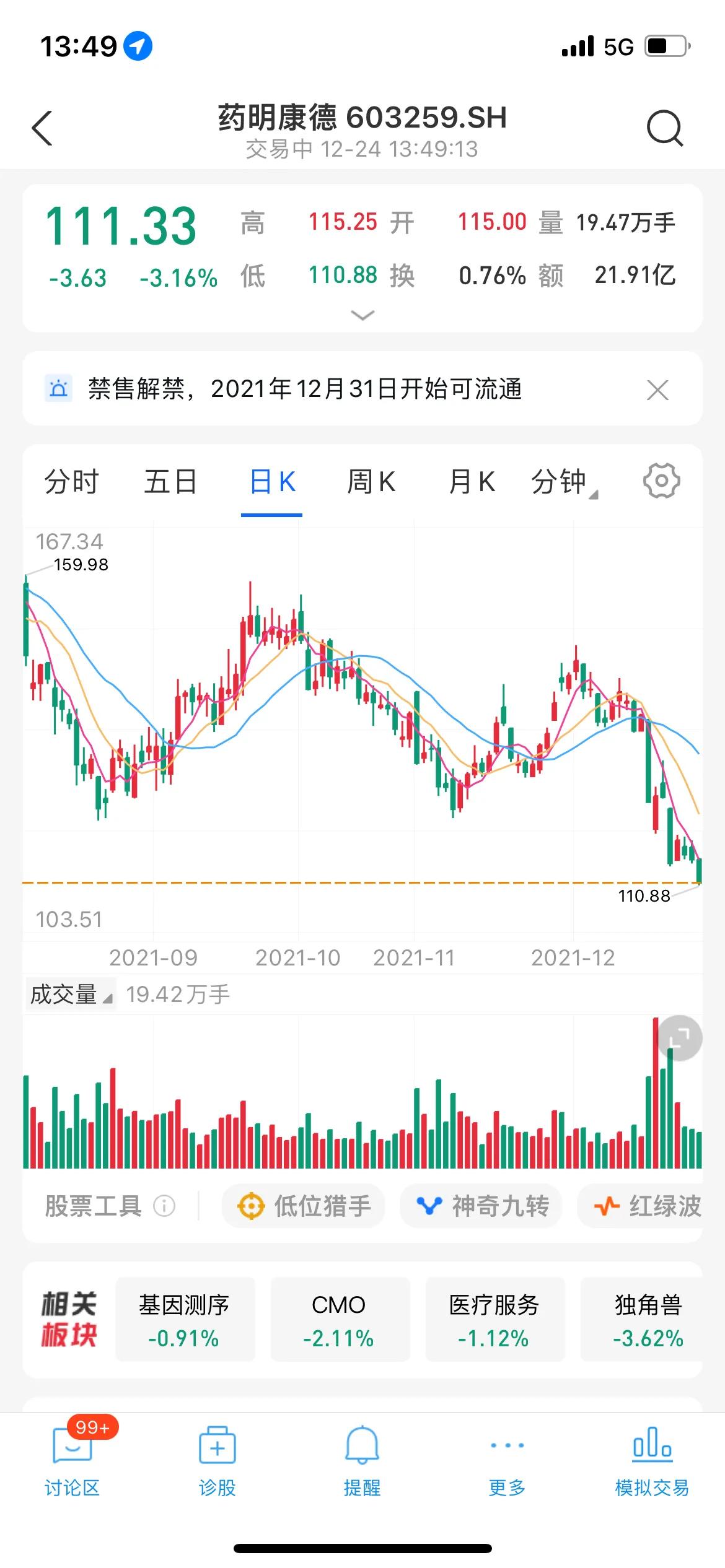Open 模拟交易 simulated trading
The image size is (725, 1568).
pos(652,1459)
